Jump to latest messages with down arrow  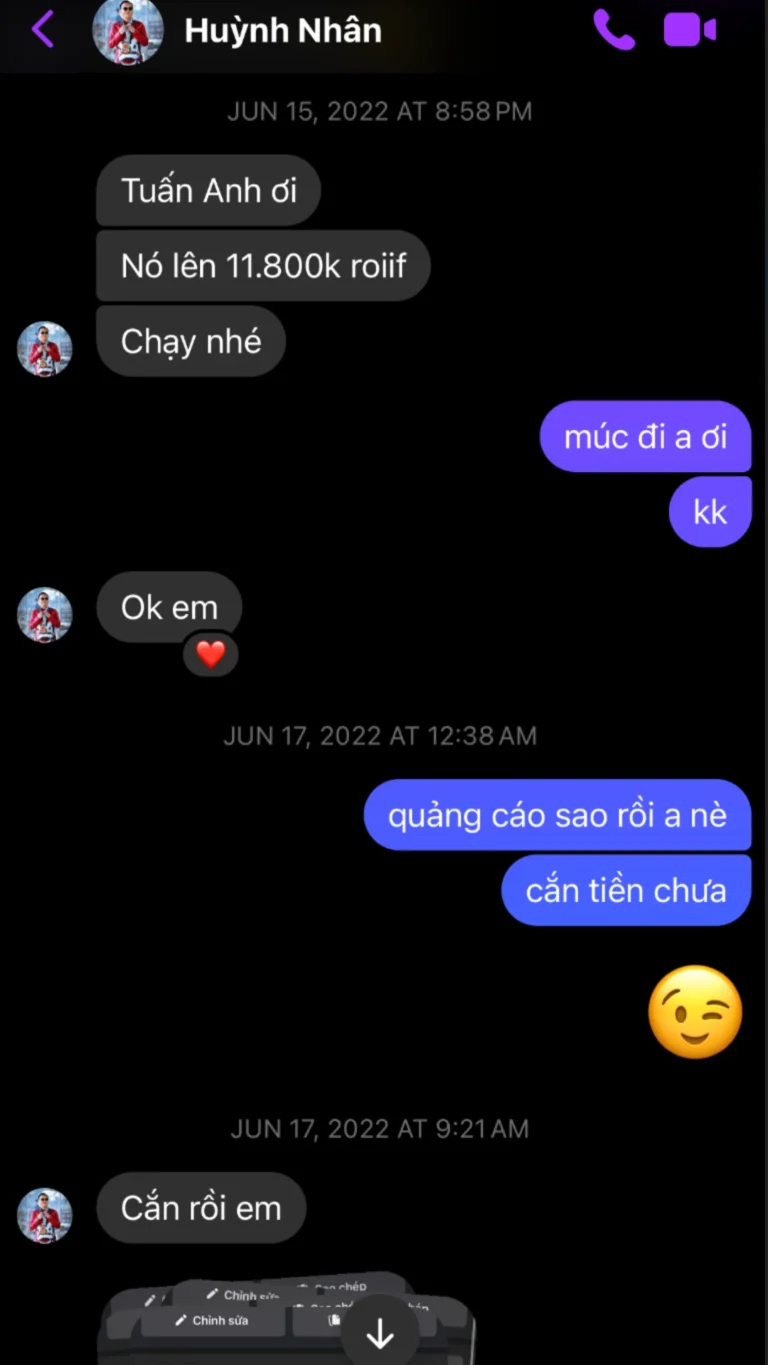tap(380, 1333)
